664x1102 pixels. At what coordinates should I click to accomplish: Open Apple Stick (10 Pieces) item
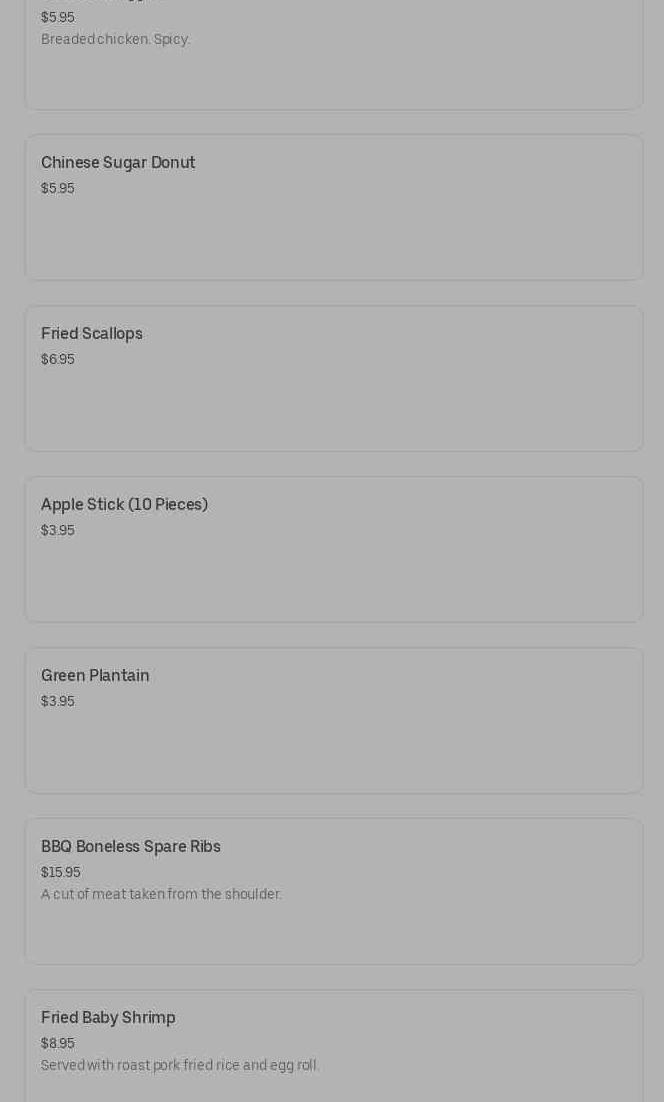pos(333,550)
